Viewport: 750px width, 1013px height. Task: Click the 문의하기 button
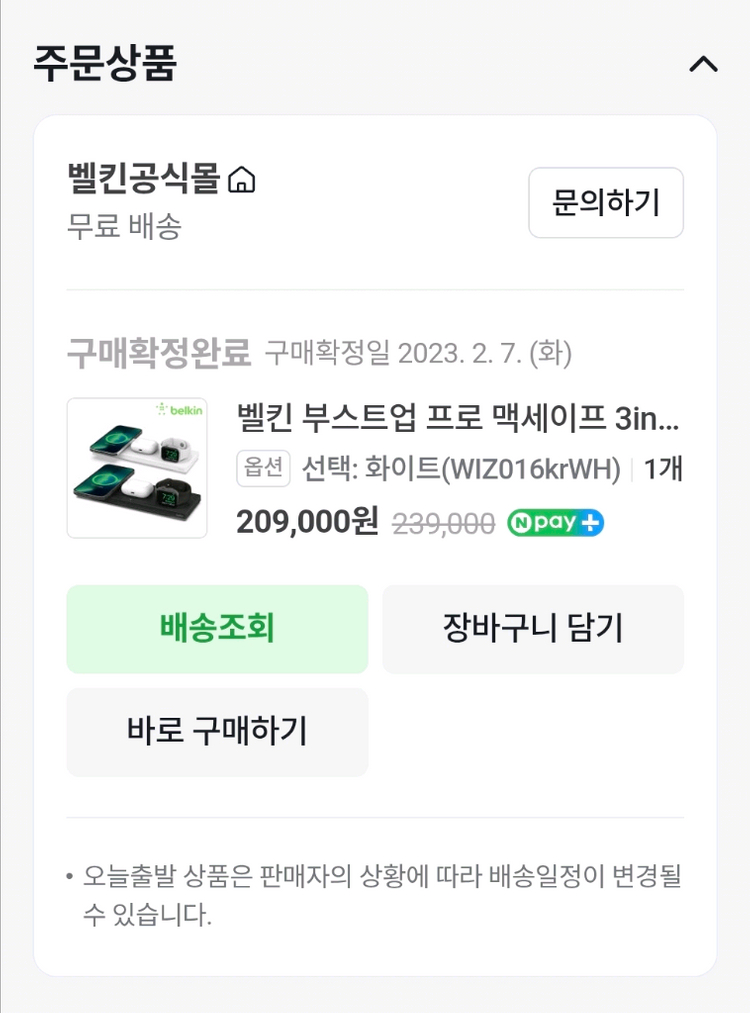click(x=605, y=203)
